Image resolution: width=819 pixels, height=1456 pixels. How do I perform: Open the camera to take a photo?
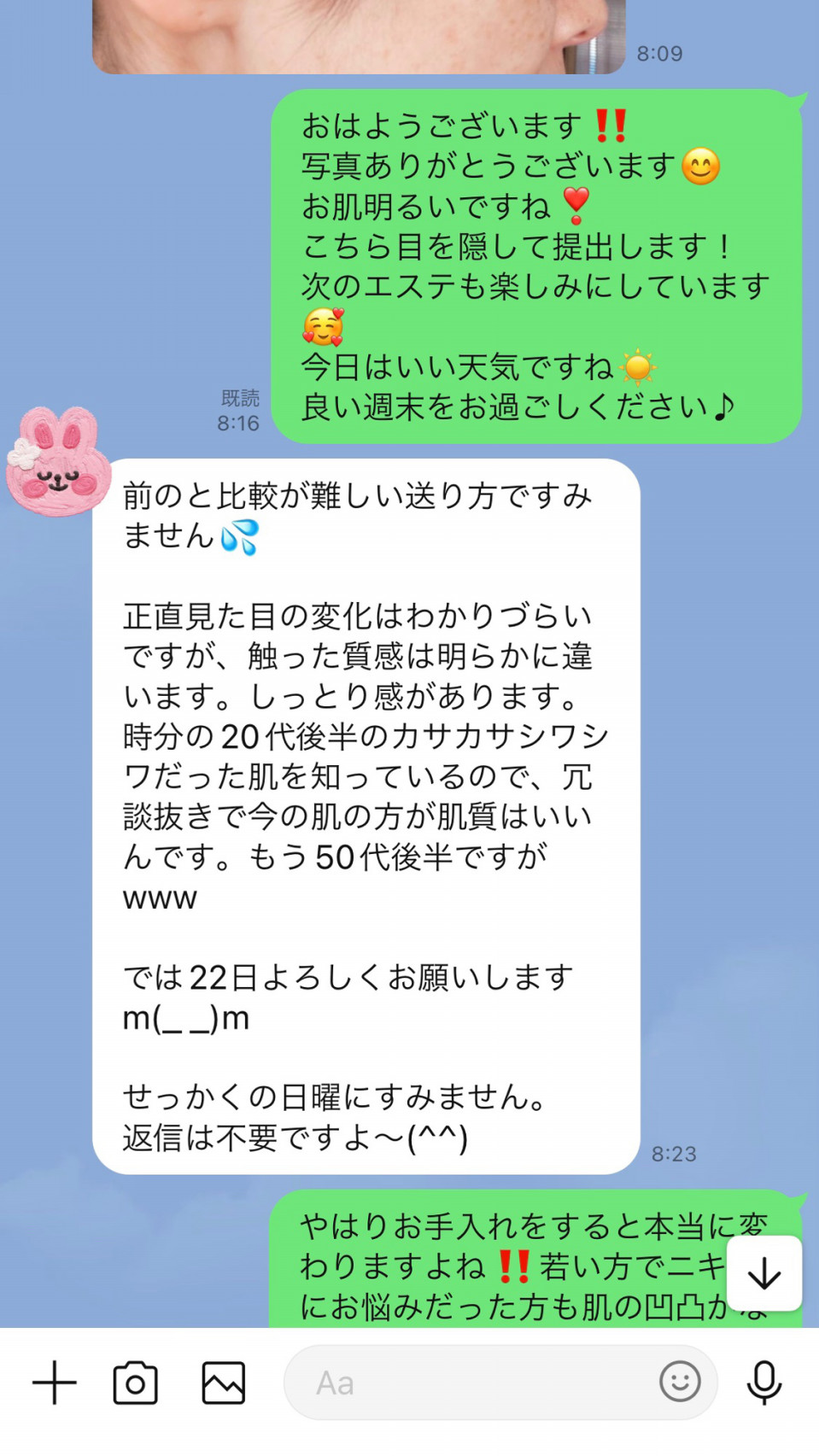(x=135, y=1383)
